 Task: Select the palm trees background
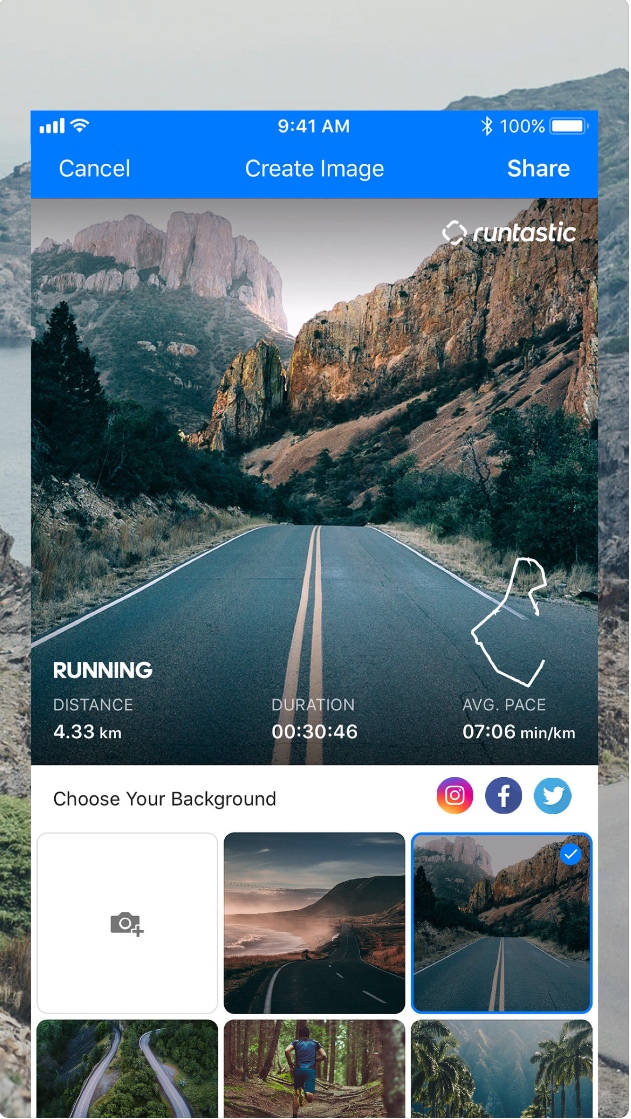[501, 1068]
